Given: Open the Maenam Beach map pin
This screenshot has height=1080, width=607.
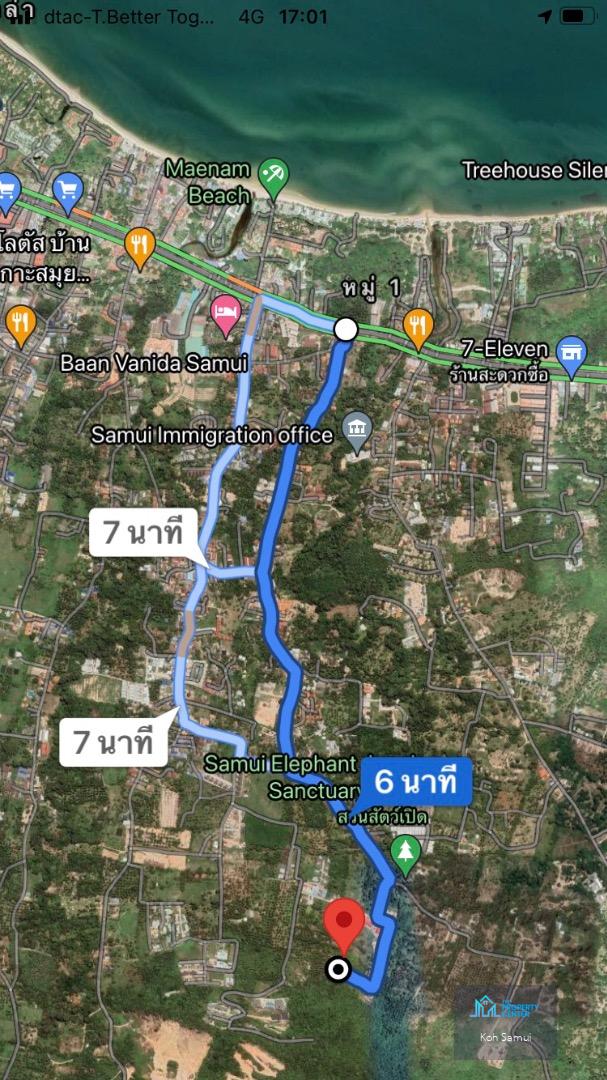Looking at the screenshot, I should [274, 179].
